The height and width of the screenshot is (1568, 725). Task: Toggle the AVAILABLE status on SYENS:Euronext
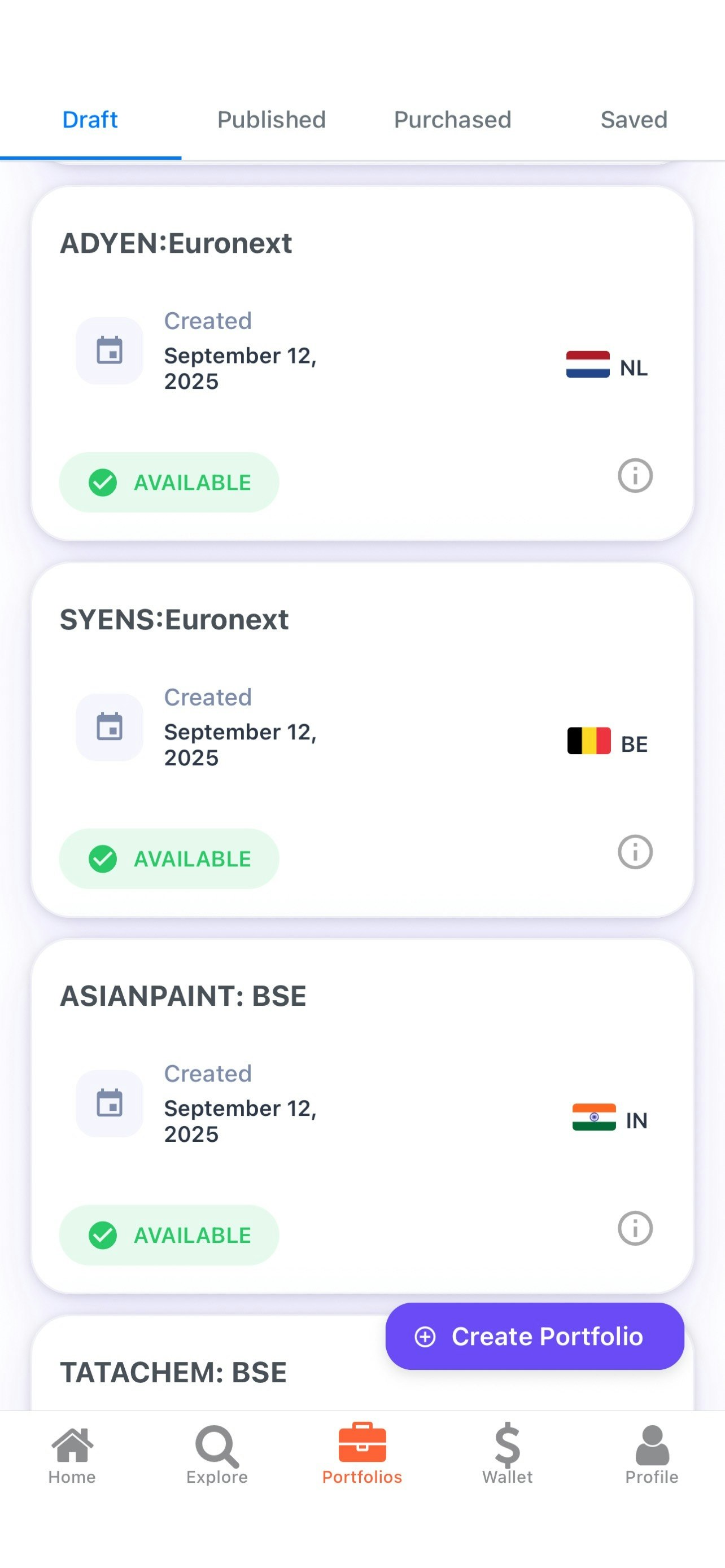tap(169, 859)
